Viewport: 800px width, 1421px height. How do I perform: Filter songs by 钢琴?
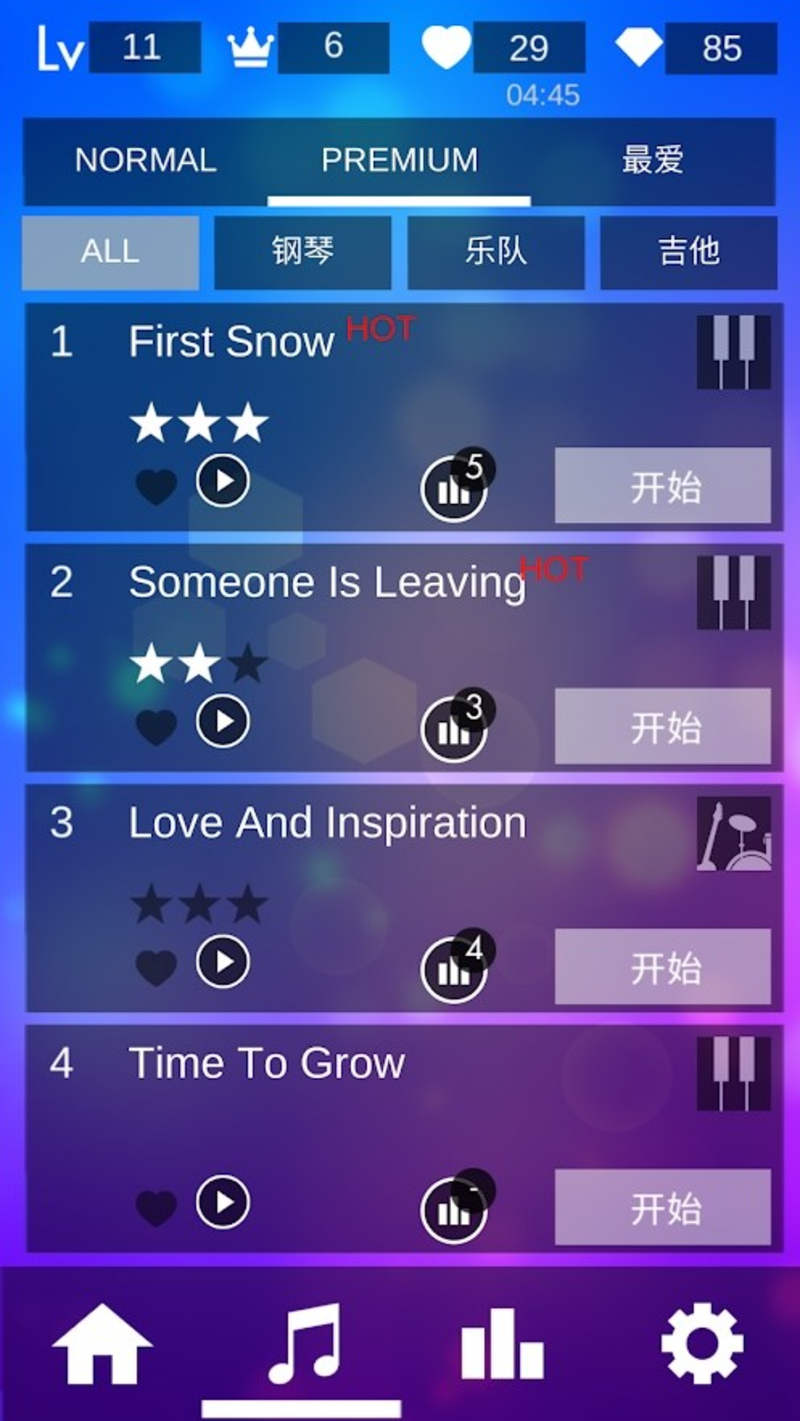[302, 251]
